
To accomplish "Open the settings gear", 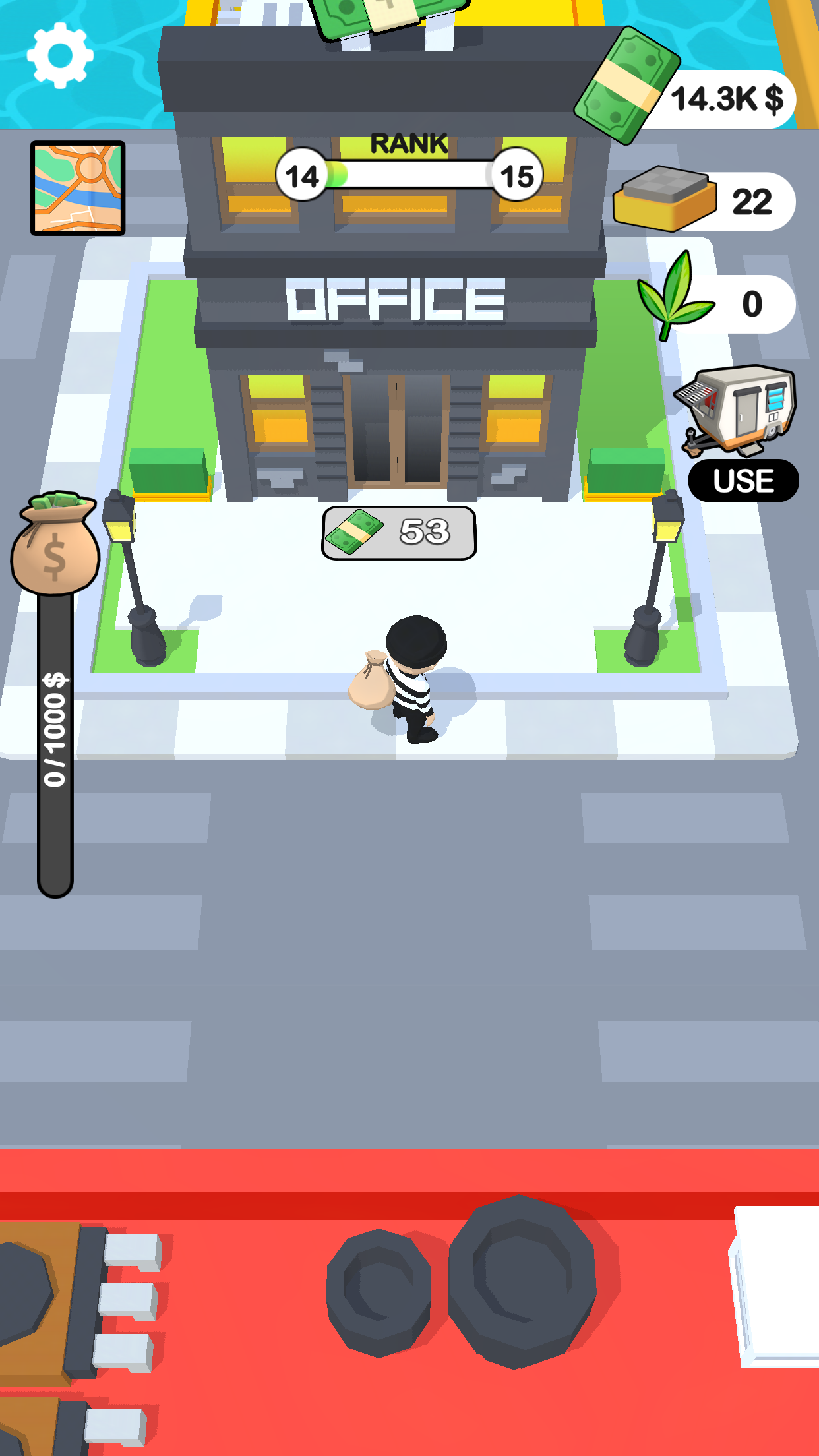I will 60,55.
